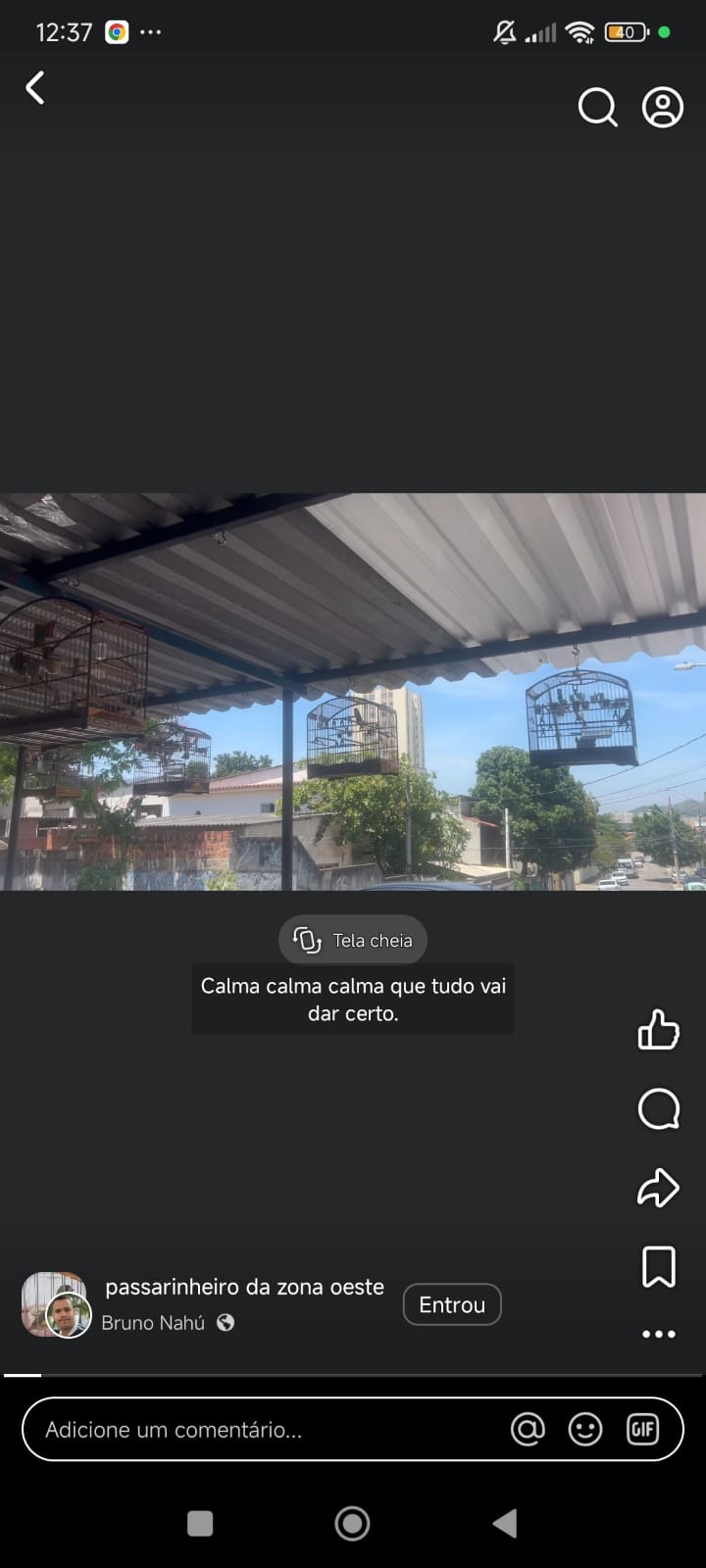This screenshot has width=706, height=1568.
Task: Open the search icon
Action: (597, 108)
